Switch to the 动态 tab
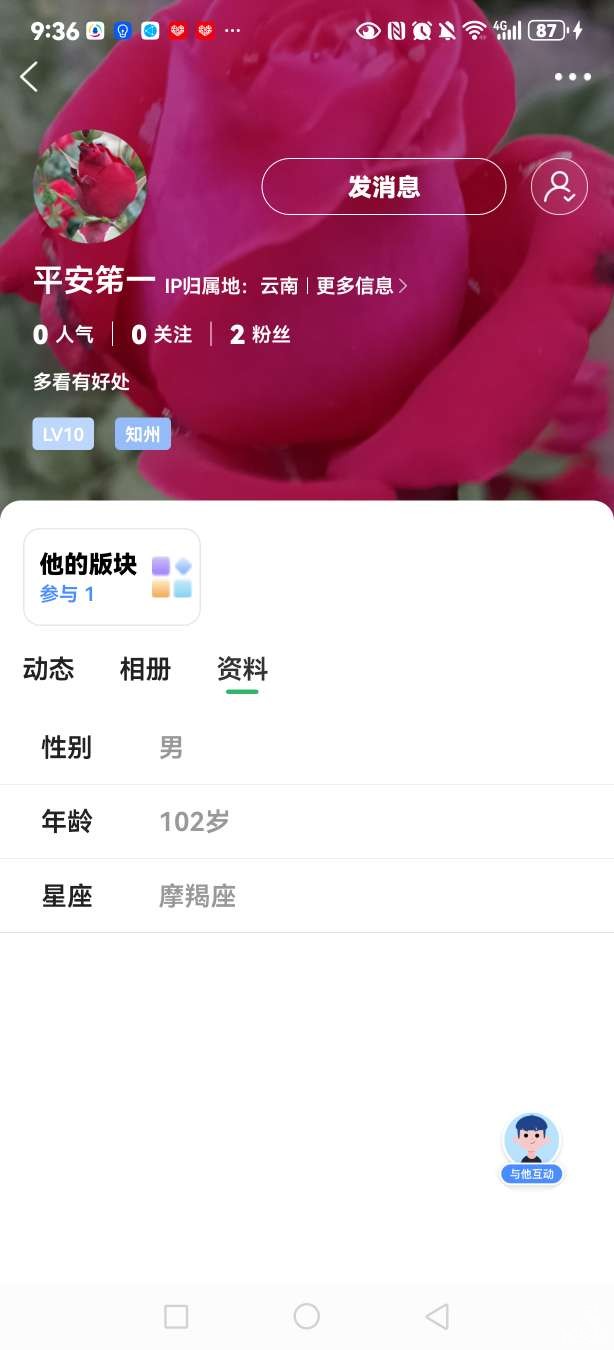The width and height of the screenshot is (614, 1350). coord(48,669)
